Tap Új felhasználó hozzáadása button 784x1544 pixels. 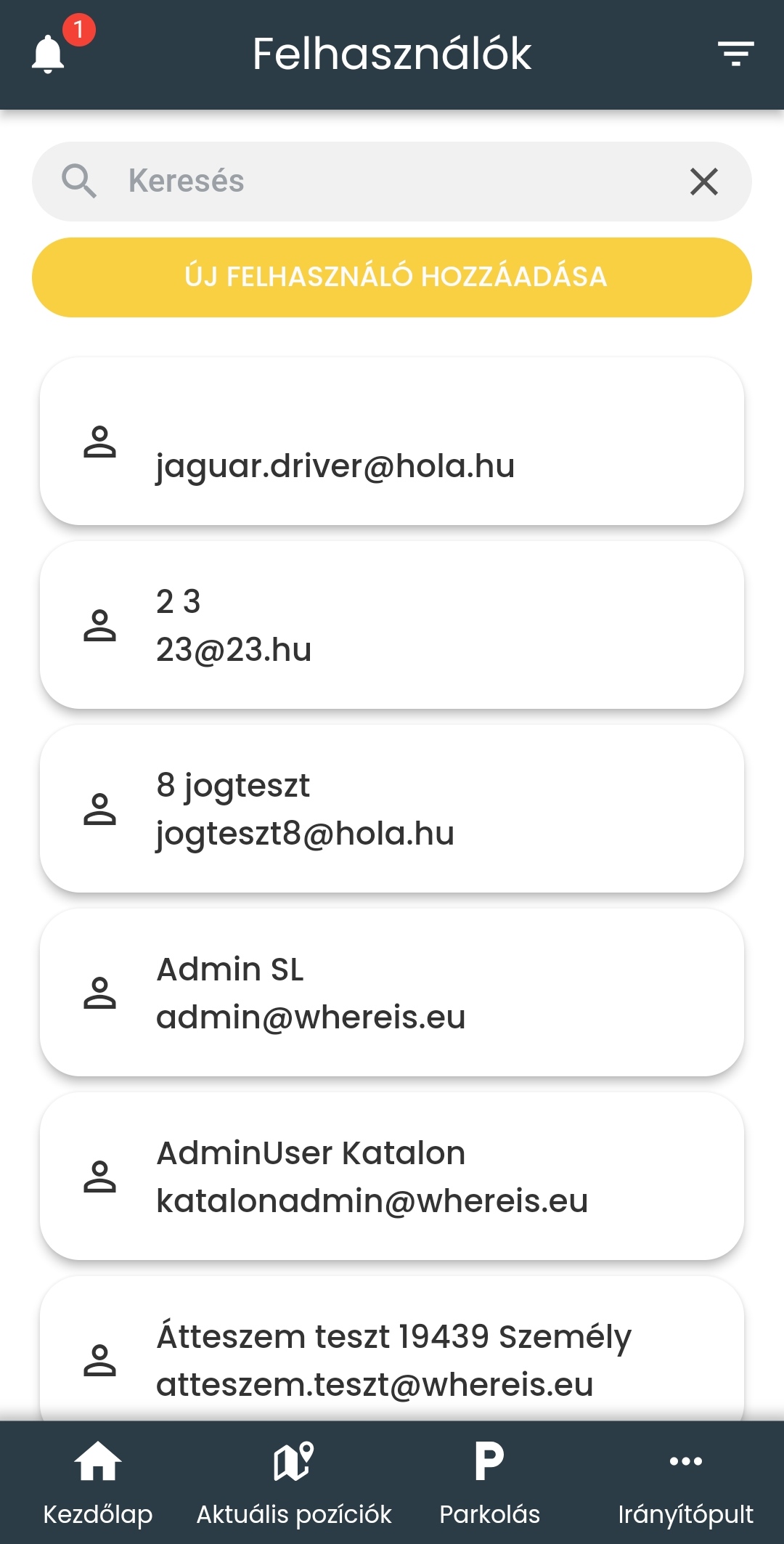tap(392, 277)
